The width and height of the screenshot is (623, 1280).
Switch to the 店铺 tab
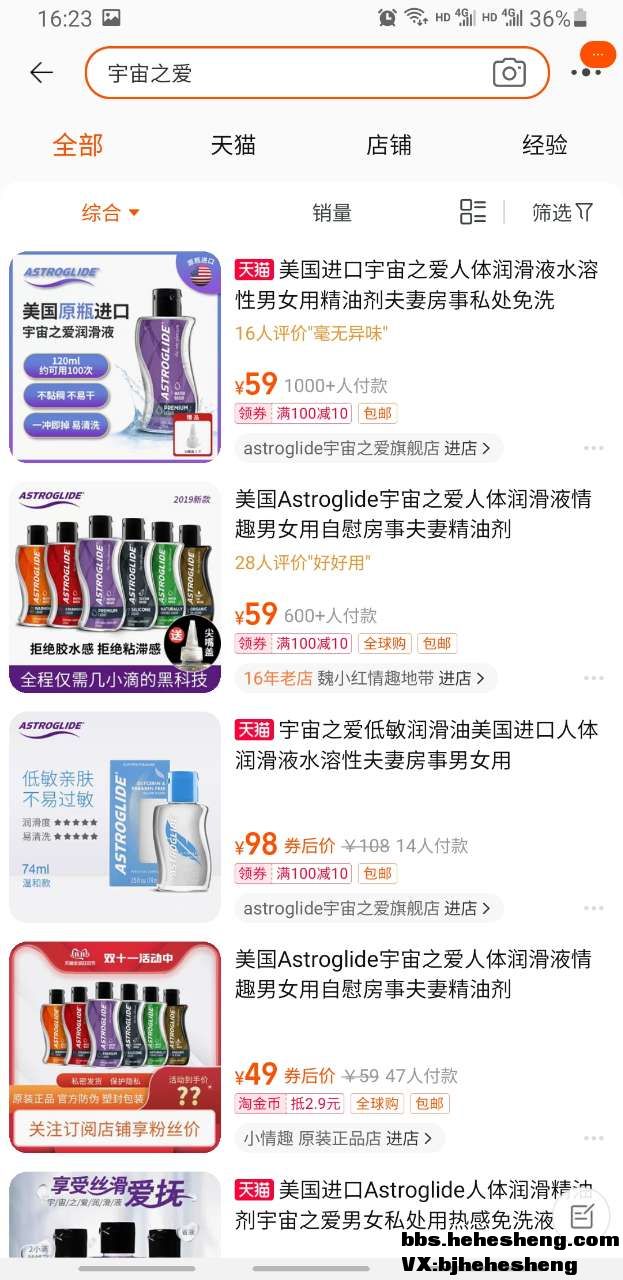(389, 145)
